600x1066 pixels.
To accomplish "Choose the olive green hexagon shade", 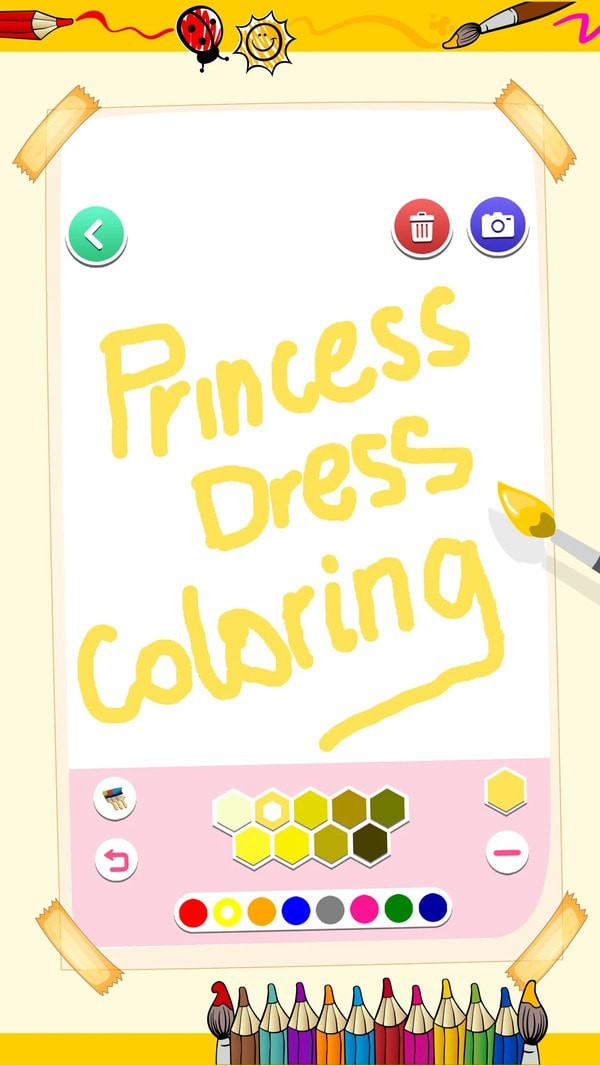I will [x=387, y=809].
